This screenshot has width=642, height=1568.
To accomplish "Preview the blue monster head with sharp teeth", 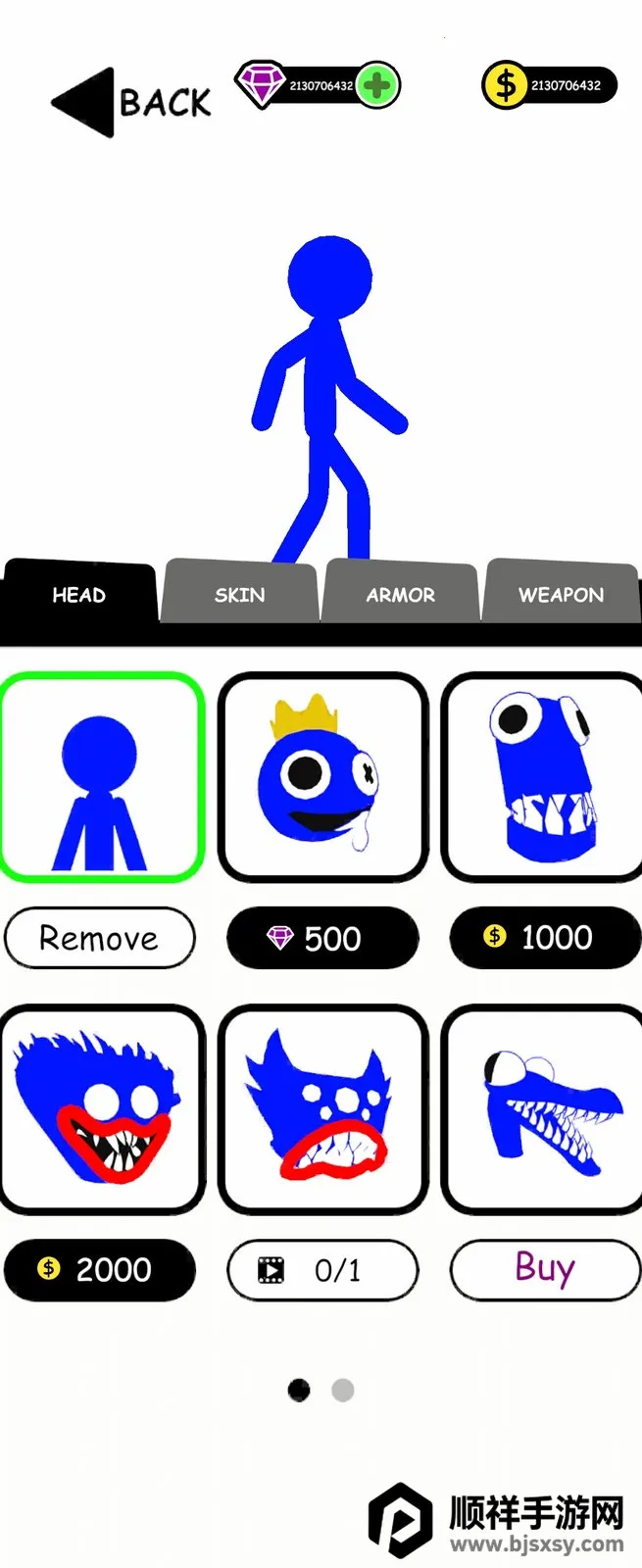I will click(x=542, y=777).
